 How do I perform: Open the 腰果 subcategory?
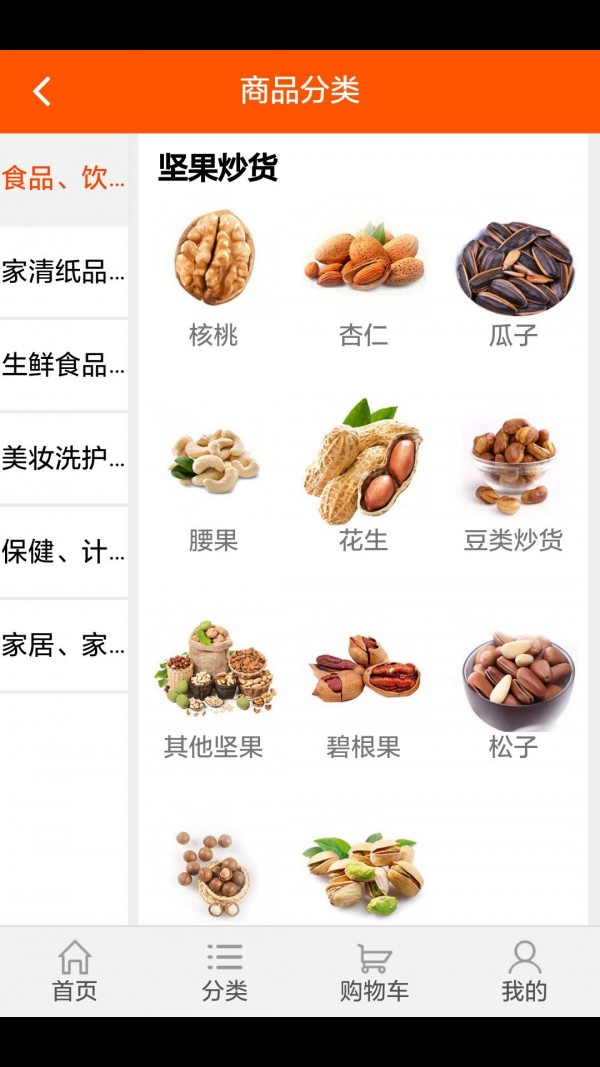click(x=214, y=480)
